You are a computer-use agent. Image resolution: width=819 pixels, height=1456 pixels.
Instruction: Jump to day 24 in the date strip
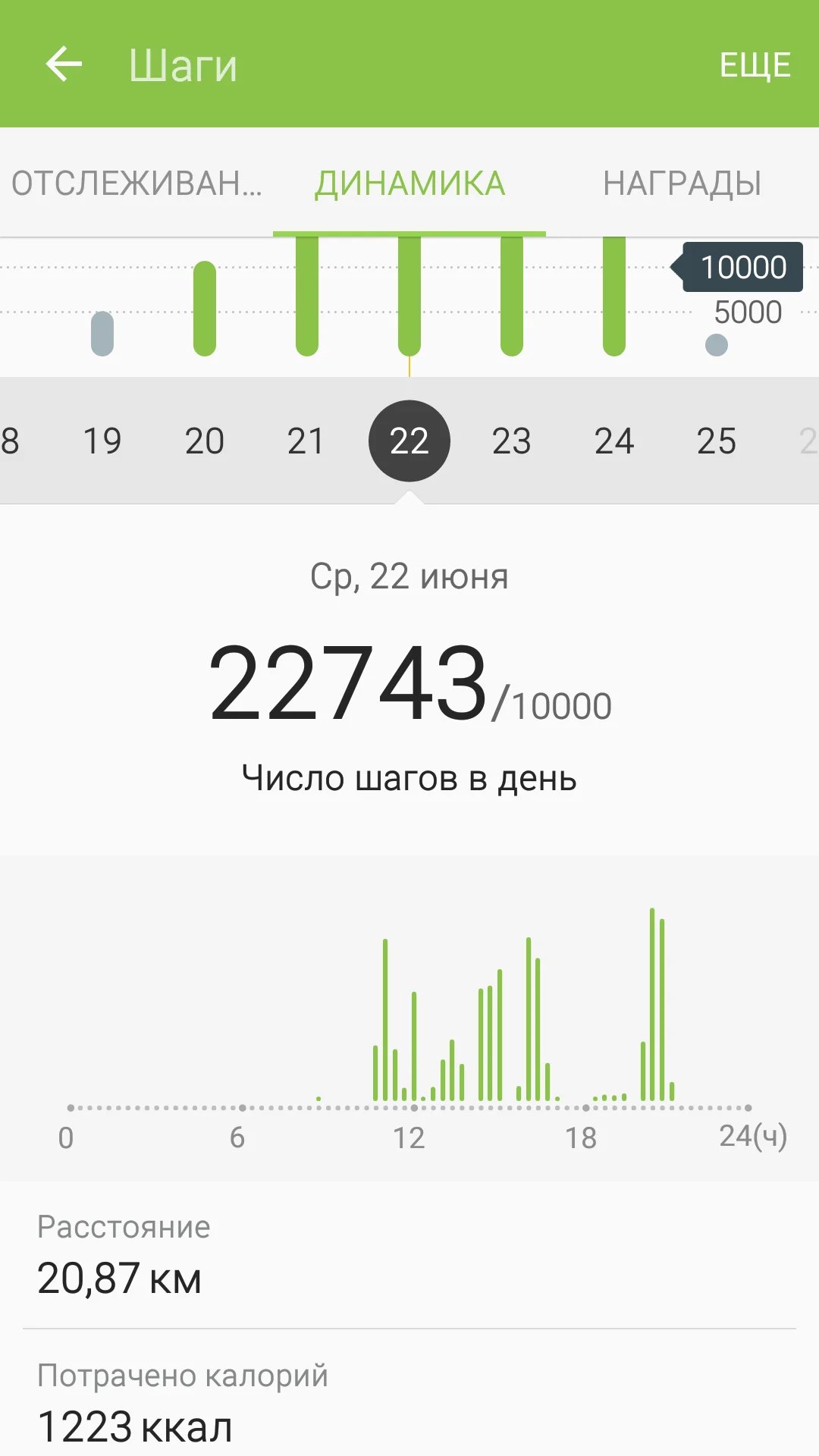click(614, 441)
